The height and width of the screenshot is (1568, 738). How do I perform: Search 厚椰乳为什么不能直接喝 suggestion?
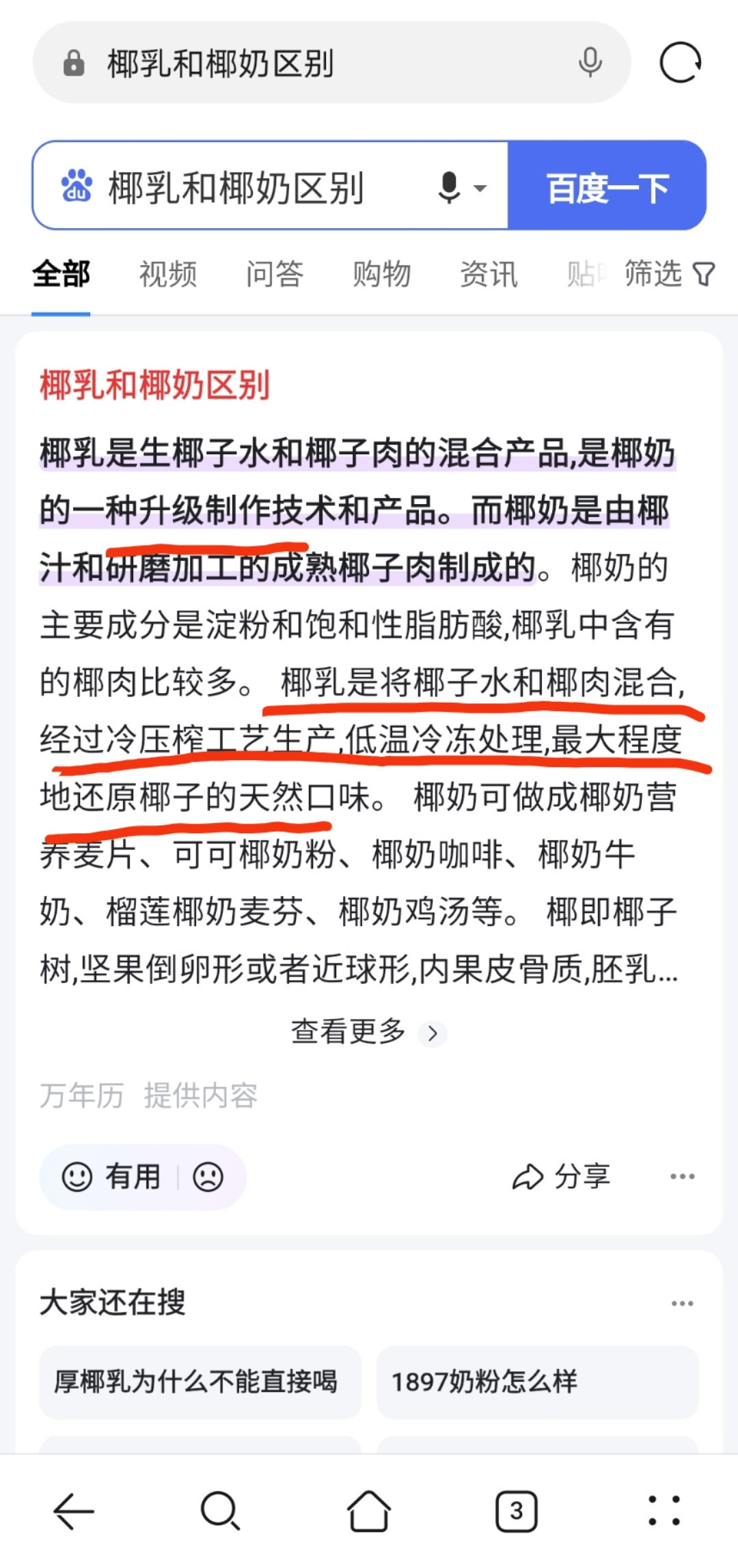point(200,1382)
